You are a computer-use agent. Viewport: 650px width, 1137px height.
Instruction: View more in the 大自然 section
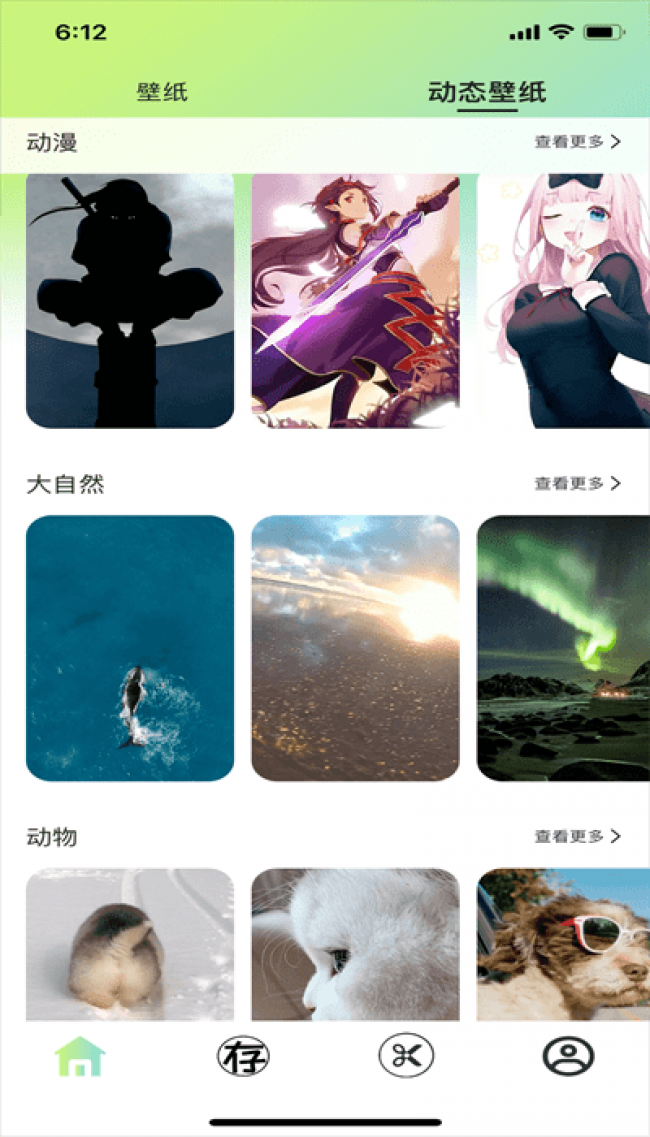[577, 484]
